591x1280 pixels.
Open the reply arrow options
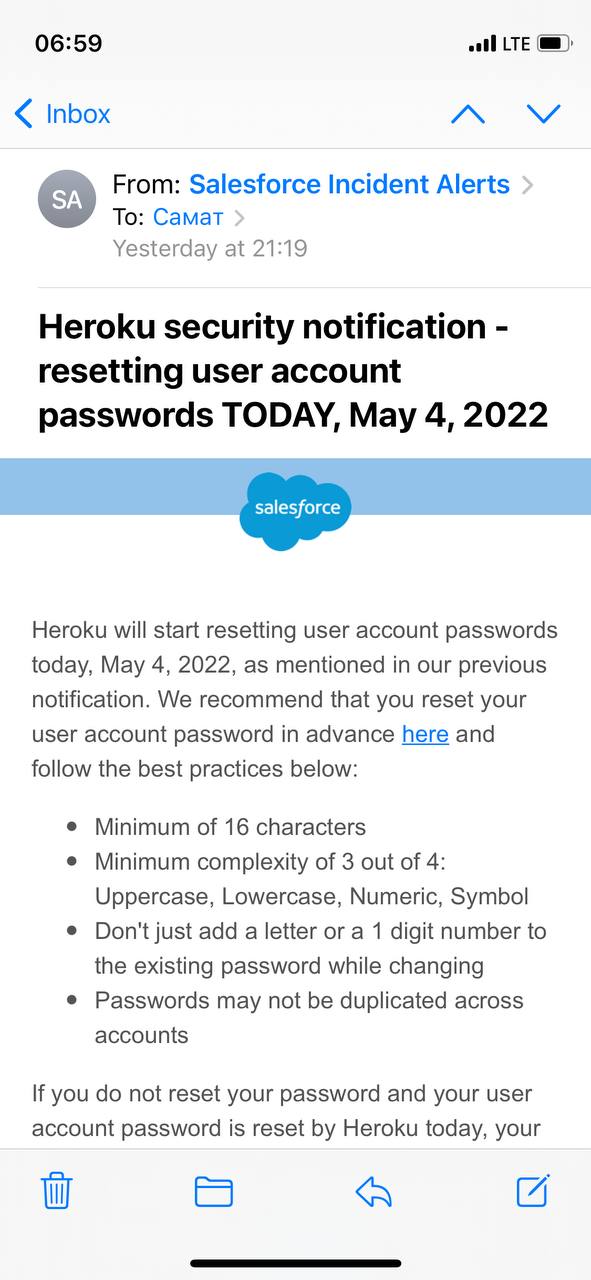pos(373,1191)
